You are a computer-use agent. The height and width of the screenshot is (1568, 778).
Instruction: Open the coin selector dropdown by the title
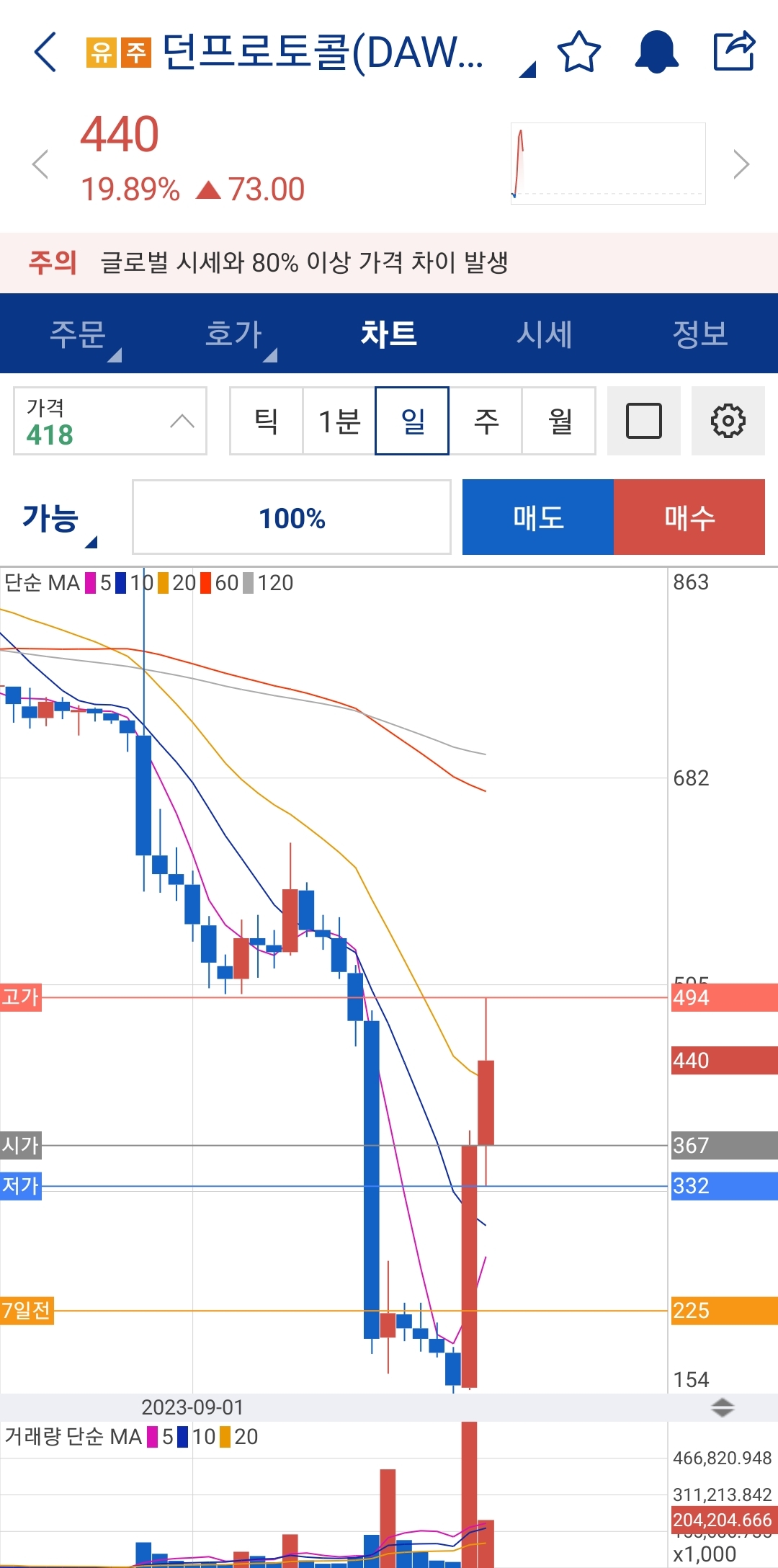coord(528,68)
